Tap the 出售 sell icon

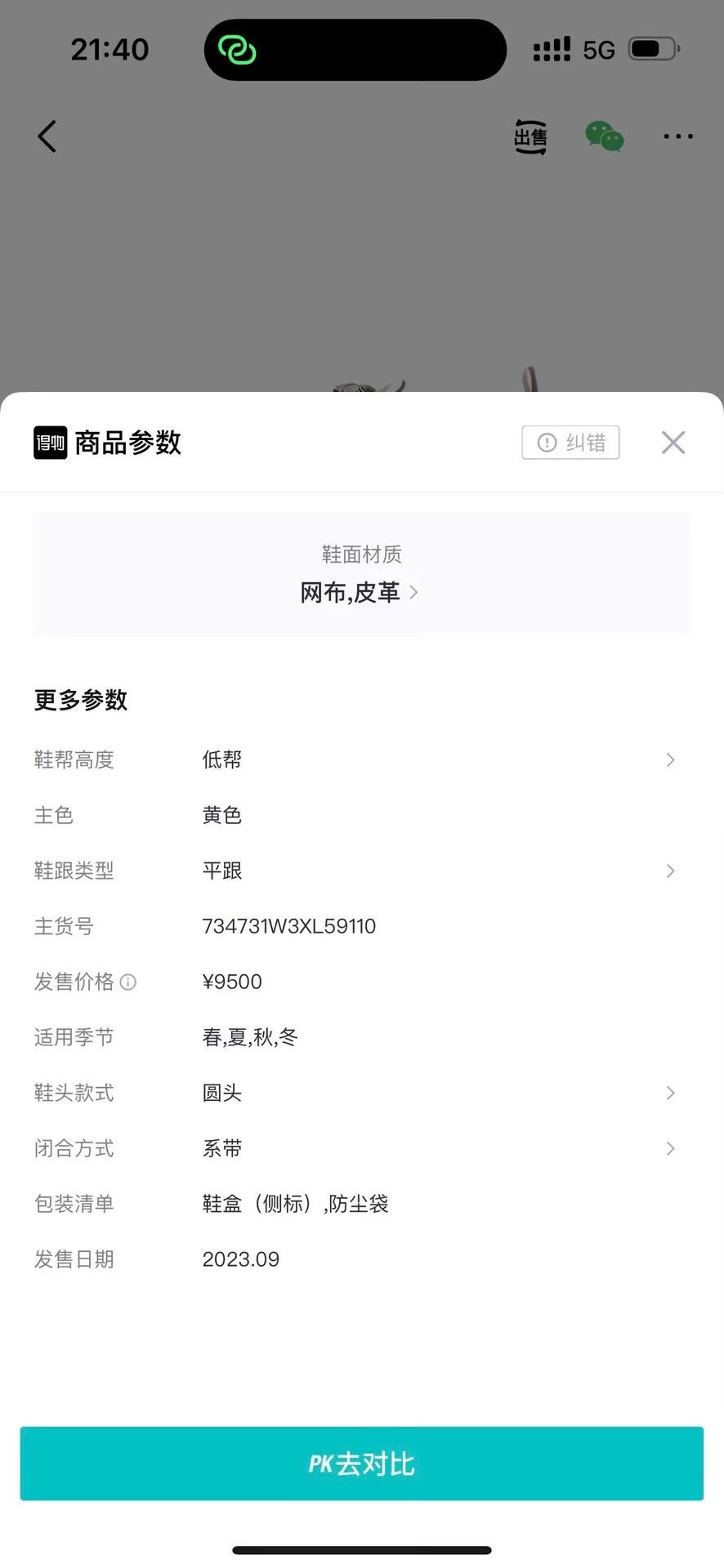pyautogui.click(x=530, y=137)
